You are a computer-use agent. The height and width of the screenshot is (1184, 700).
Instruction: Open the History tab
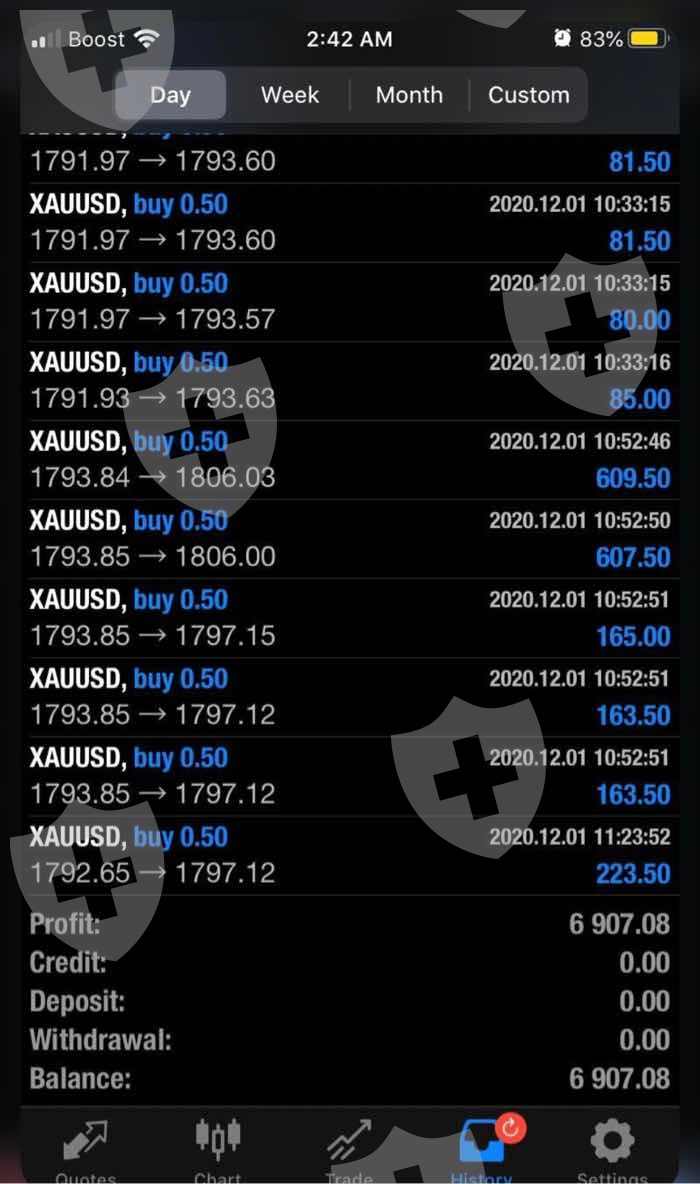point(482,1148)
